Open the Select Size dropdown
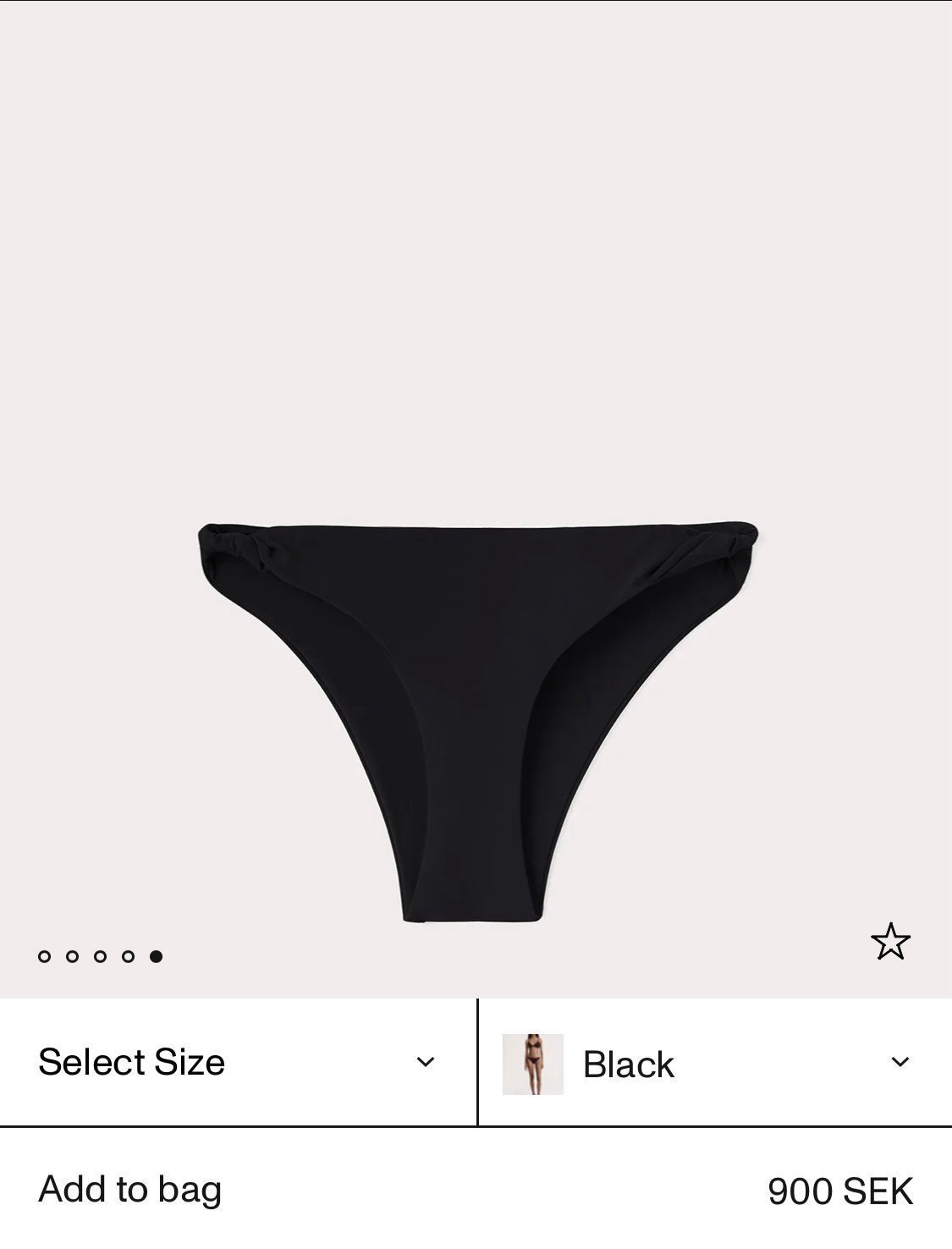Image resolution: width=952 pixels, height=1249 pixels. [x=237, y=1062]
